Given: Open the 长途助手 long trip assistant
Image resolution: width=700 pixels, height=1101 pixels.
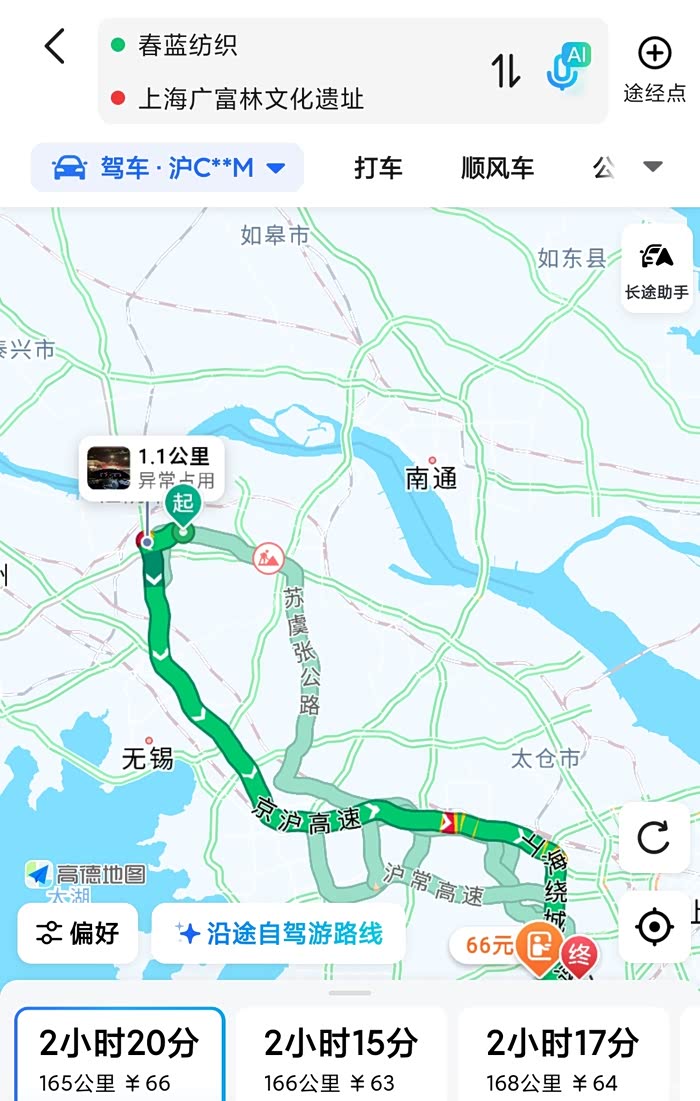Looking at the screenshot, I should click(x=657, y=269).
